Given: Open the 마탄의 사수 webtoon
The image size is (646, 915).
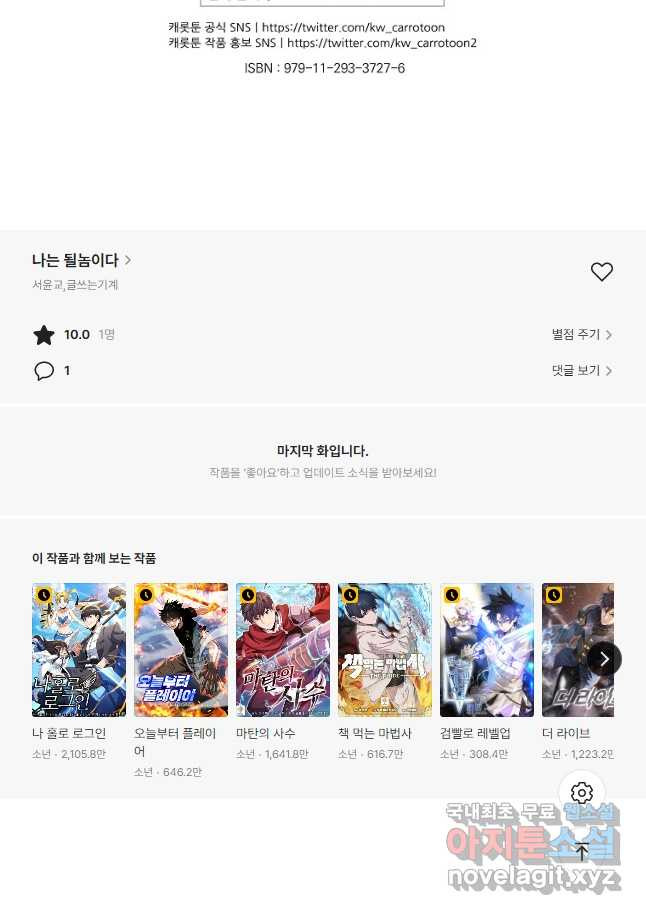Looking at the screenshot, I should (283, 650).
